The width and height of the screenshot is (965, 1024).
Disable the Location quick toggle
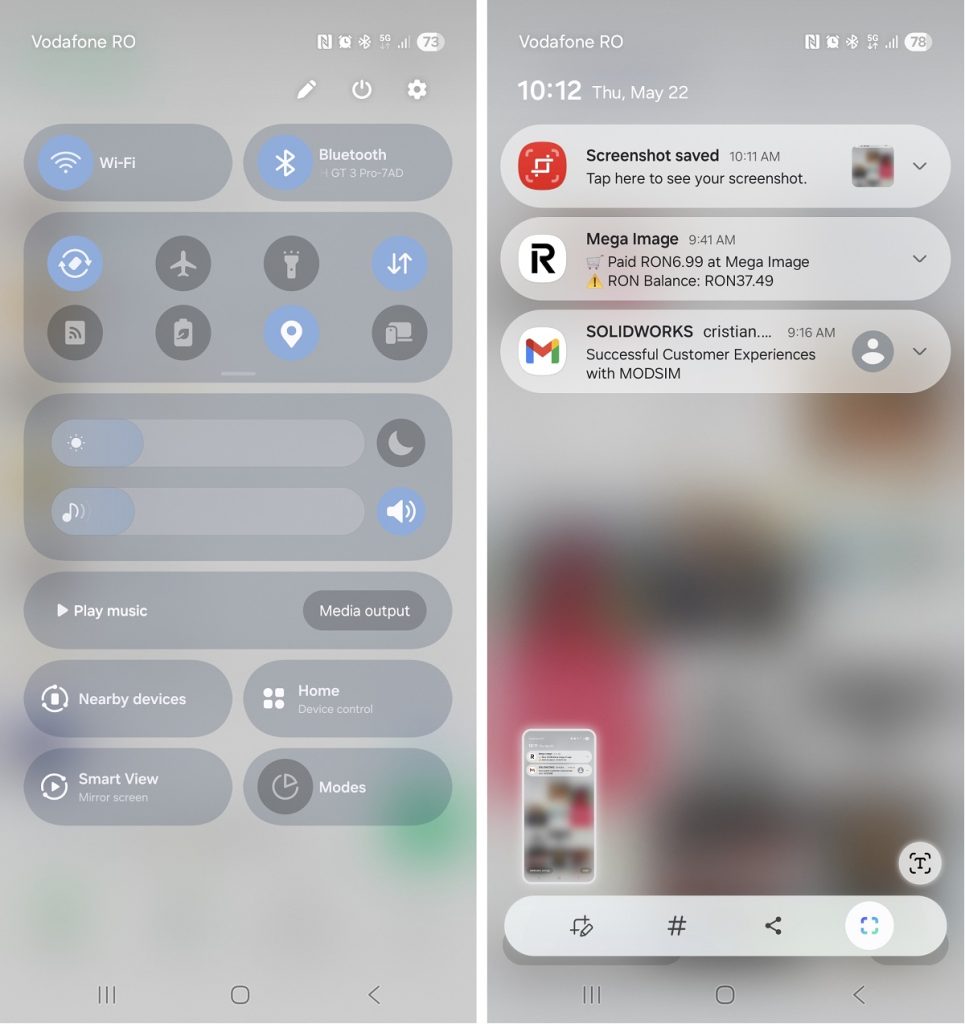(x=291, y=333)
